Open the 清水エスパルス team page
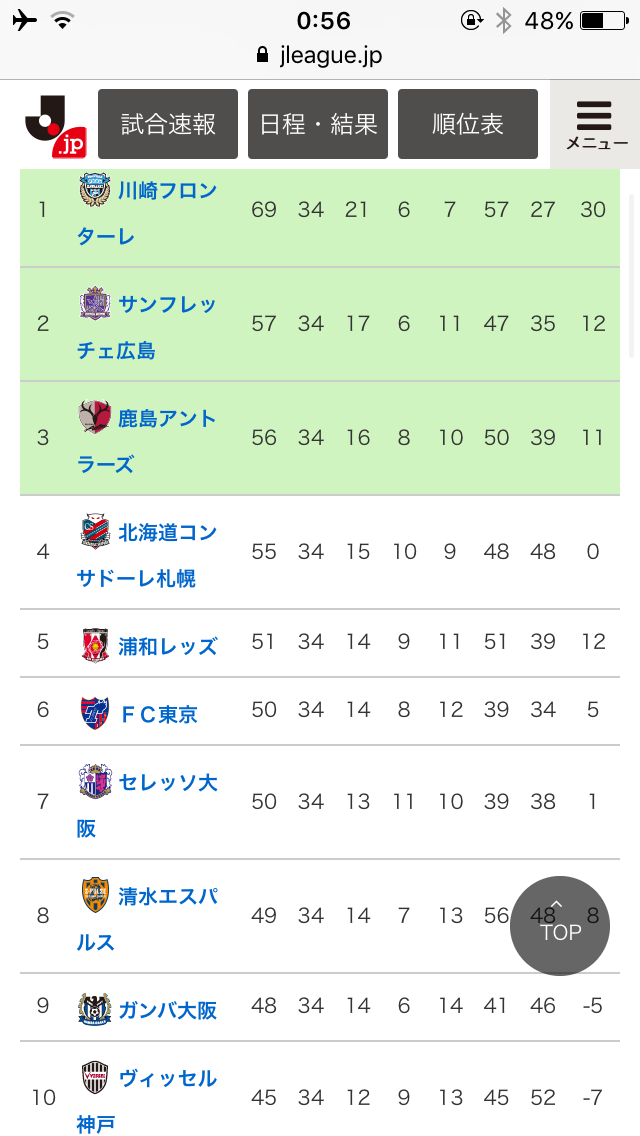Image resolution: width=640 pixels, height=1136 pixels. click(x=147, y=917)
